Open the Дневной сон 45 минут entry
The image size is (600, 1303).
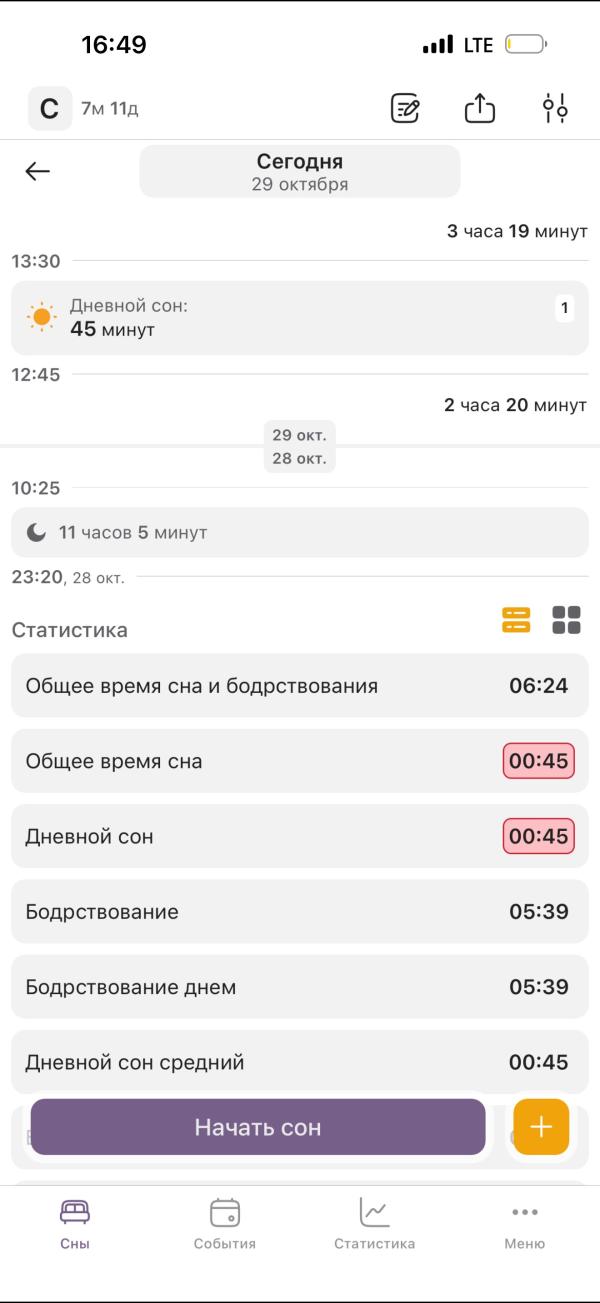tap(300, 318)
